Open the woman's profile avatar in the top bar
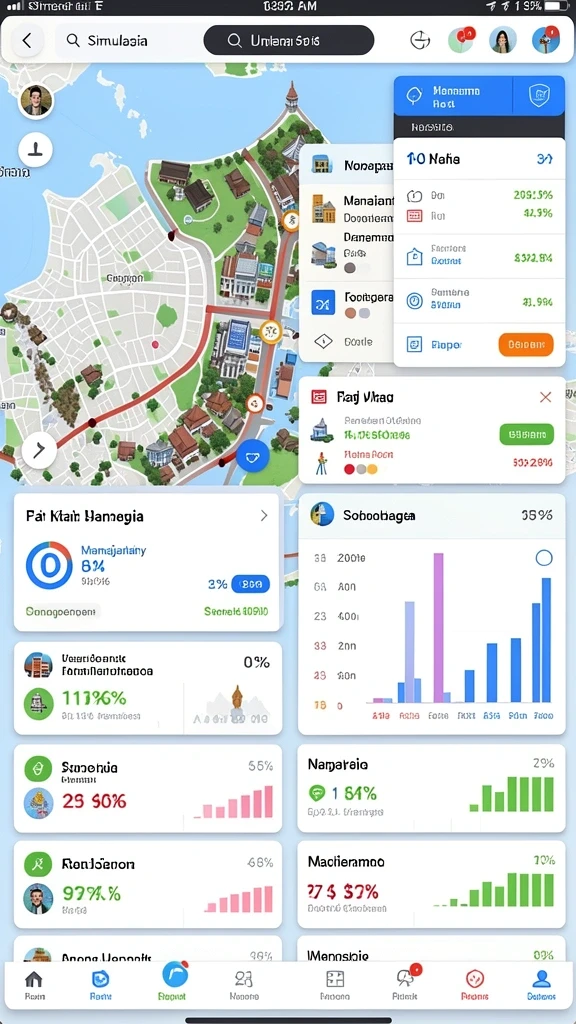 coord(503,40)
